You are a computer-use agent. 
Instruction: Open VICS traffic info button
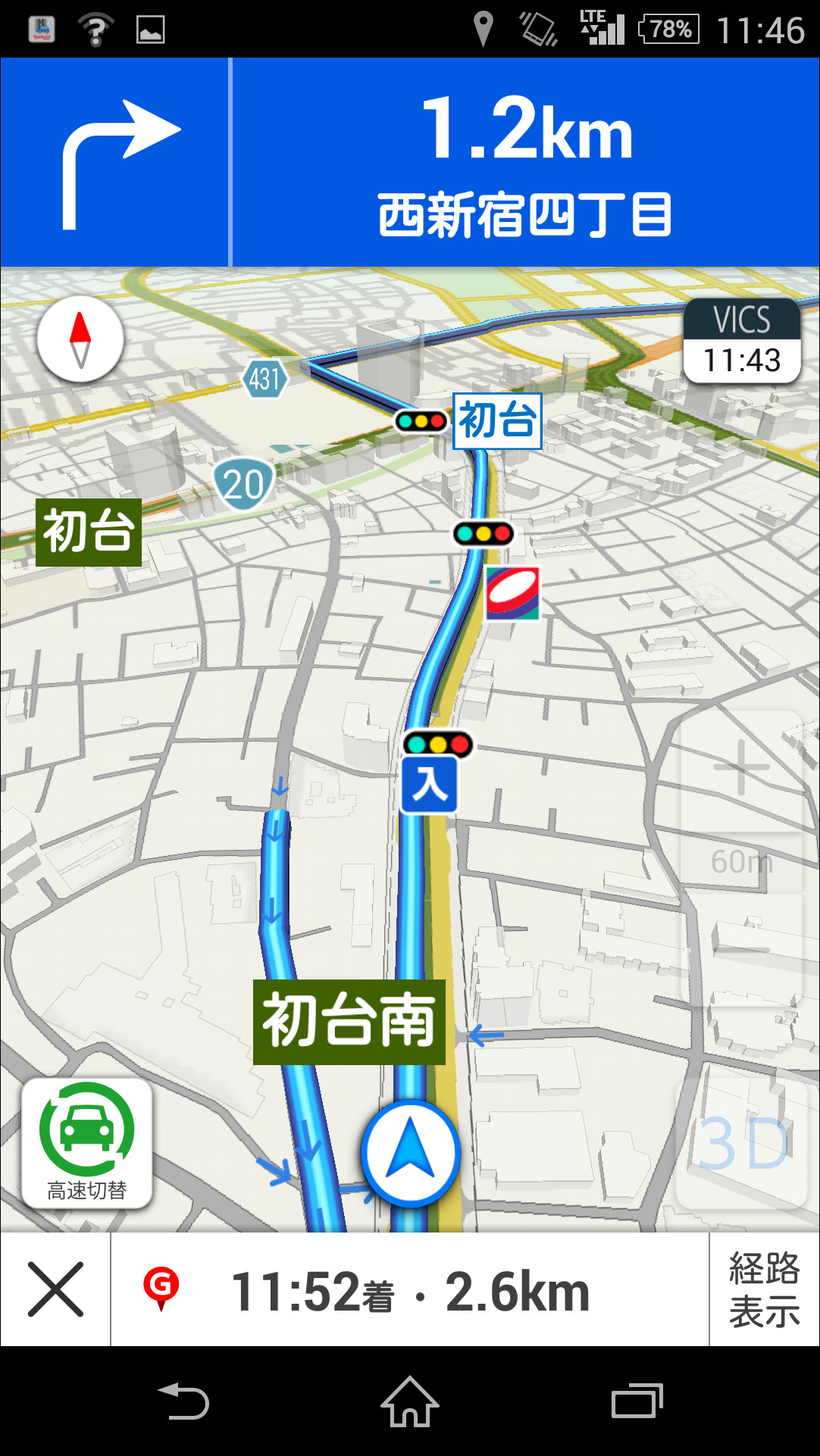742,341
